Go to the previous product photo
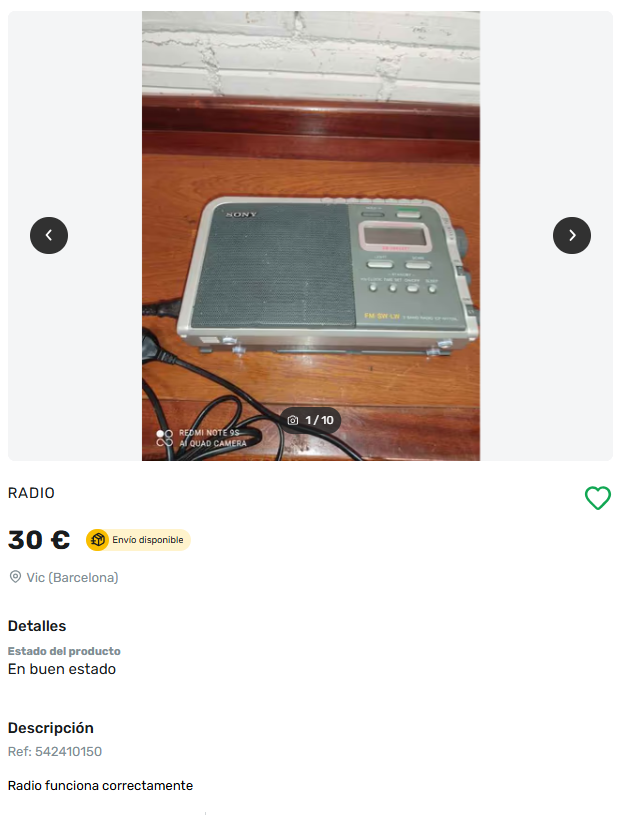This screenshot has height=815, width=621. click(x=49, y=236)
